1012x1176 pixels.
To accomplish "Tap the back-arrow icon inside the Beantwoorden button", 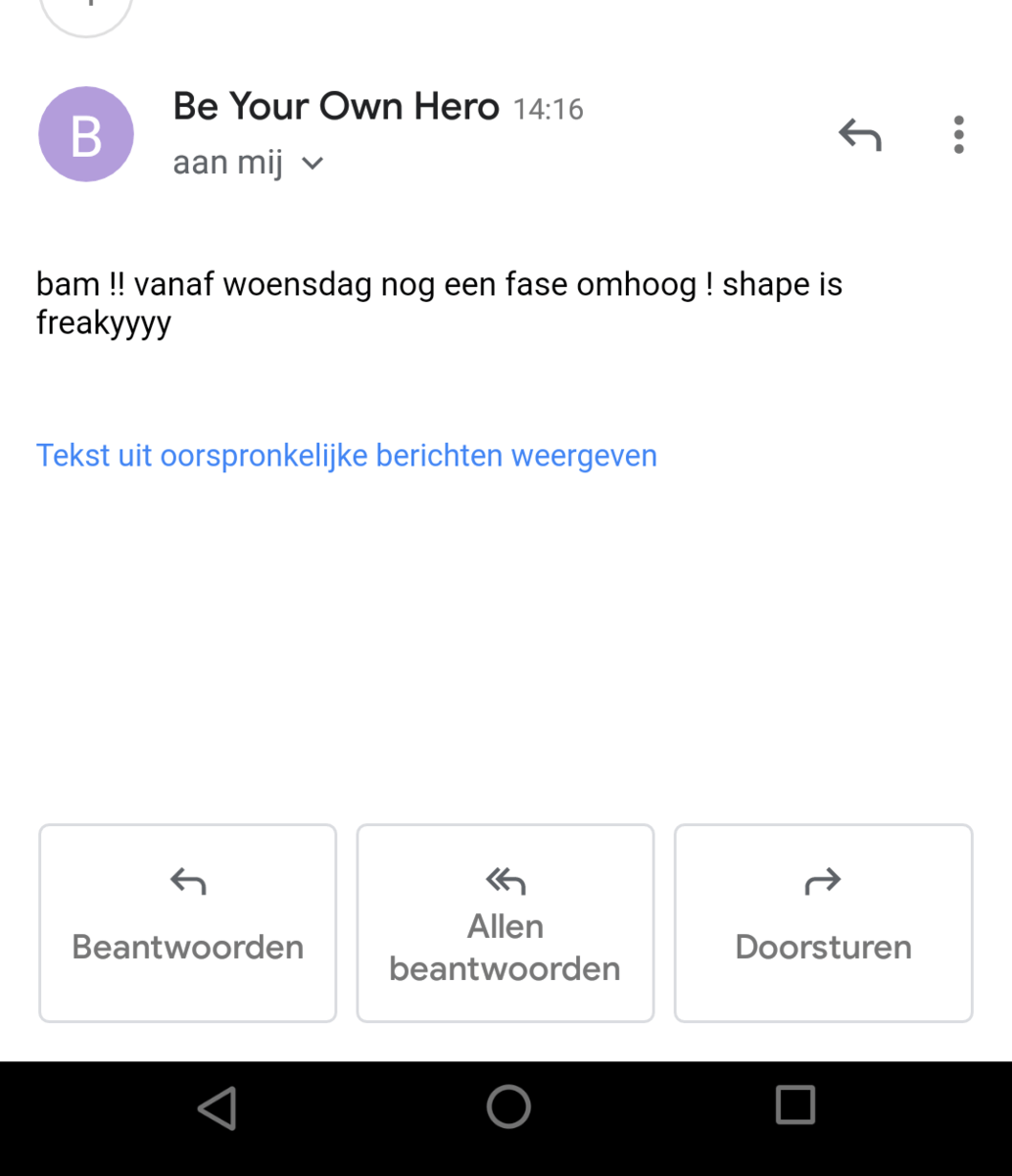I will click(x=187, y=880).
